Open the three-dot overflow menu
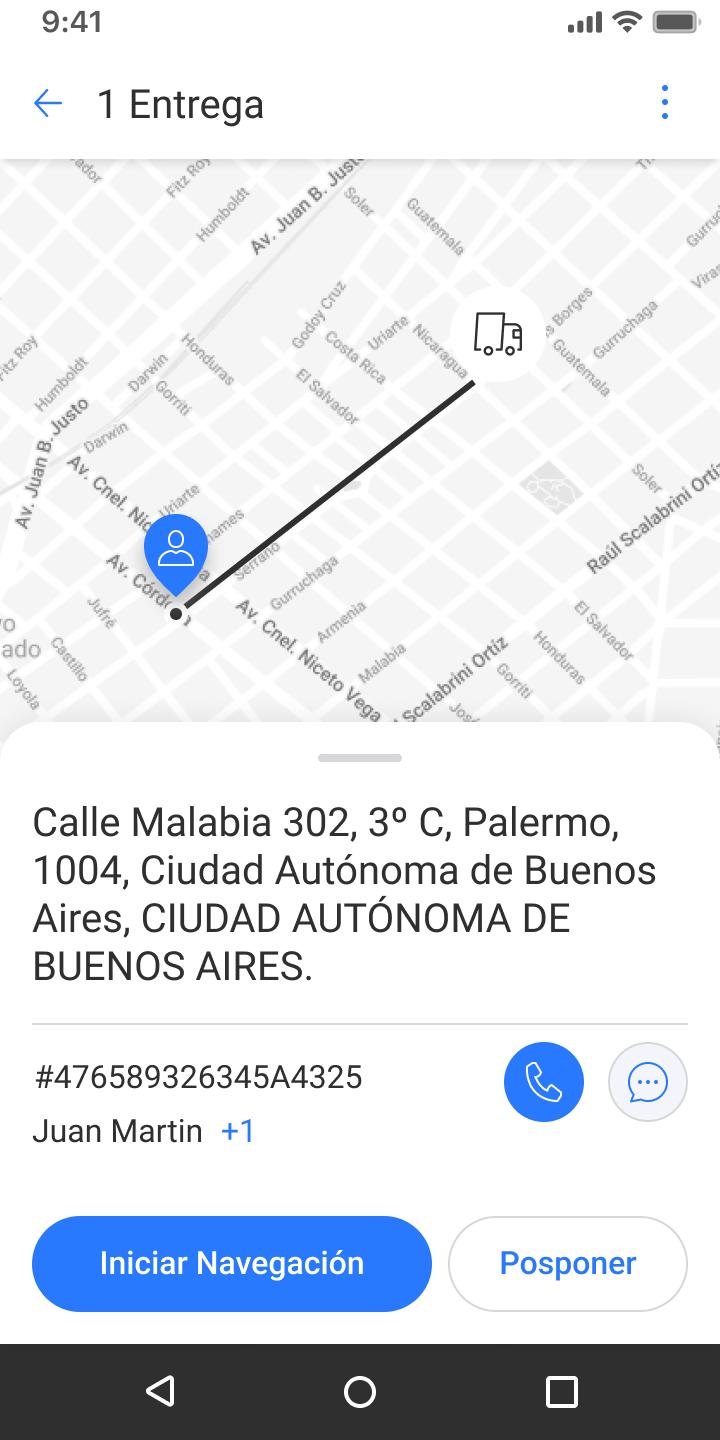Image resolution: width=720 pixels, height=1440 pixels. pos(665,103)
